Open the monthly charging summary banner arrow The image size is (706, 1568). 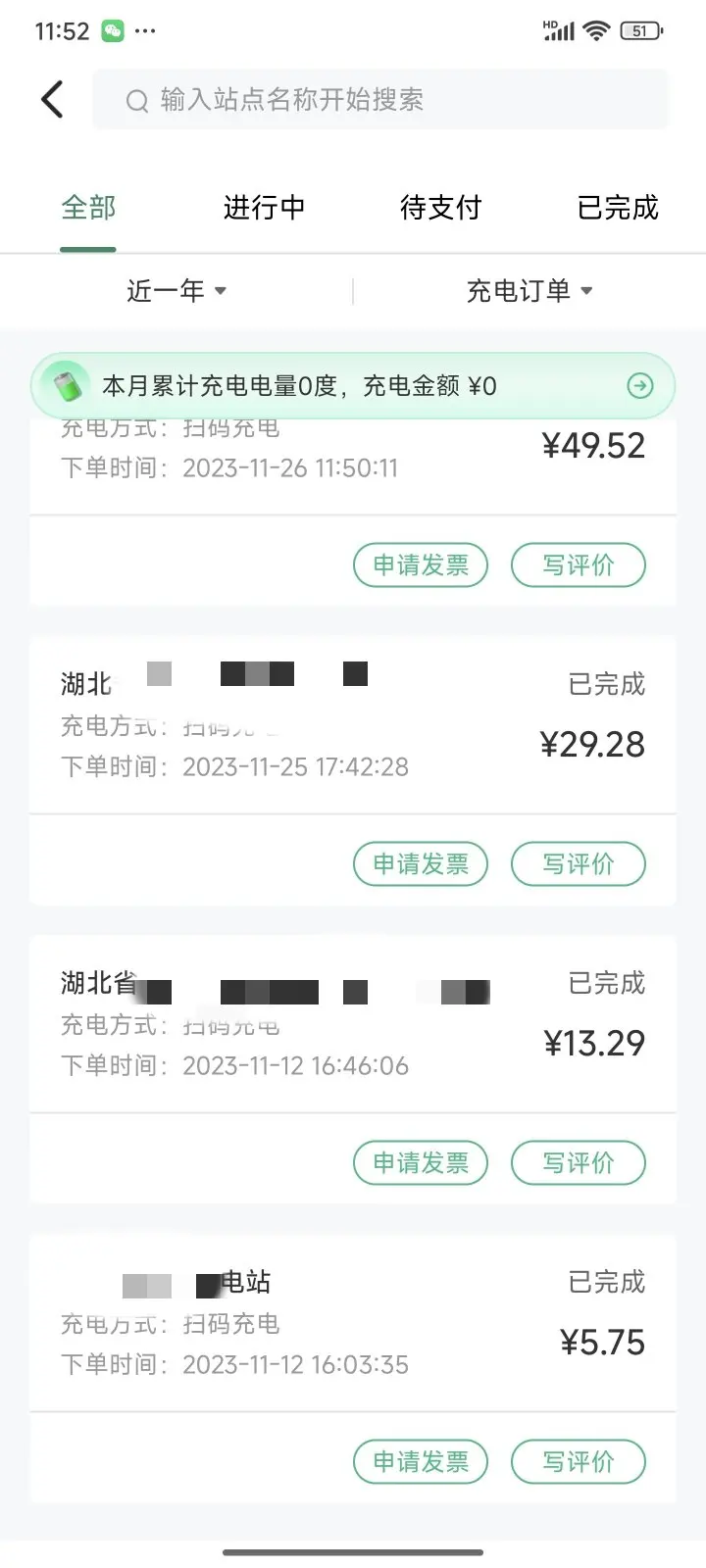click(640, 386)
